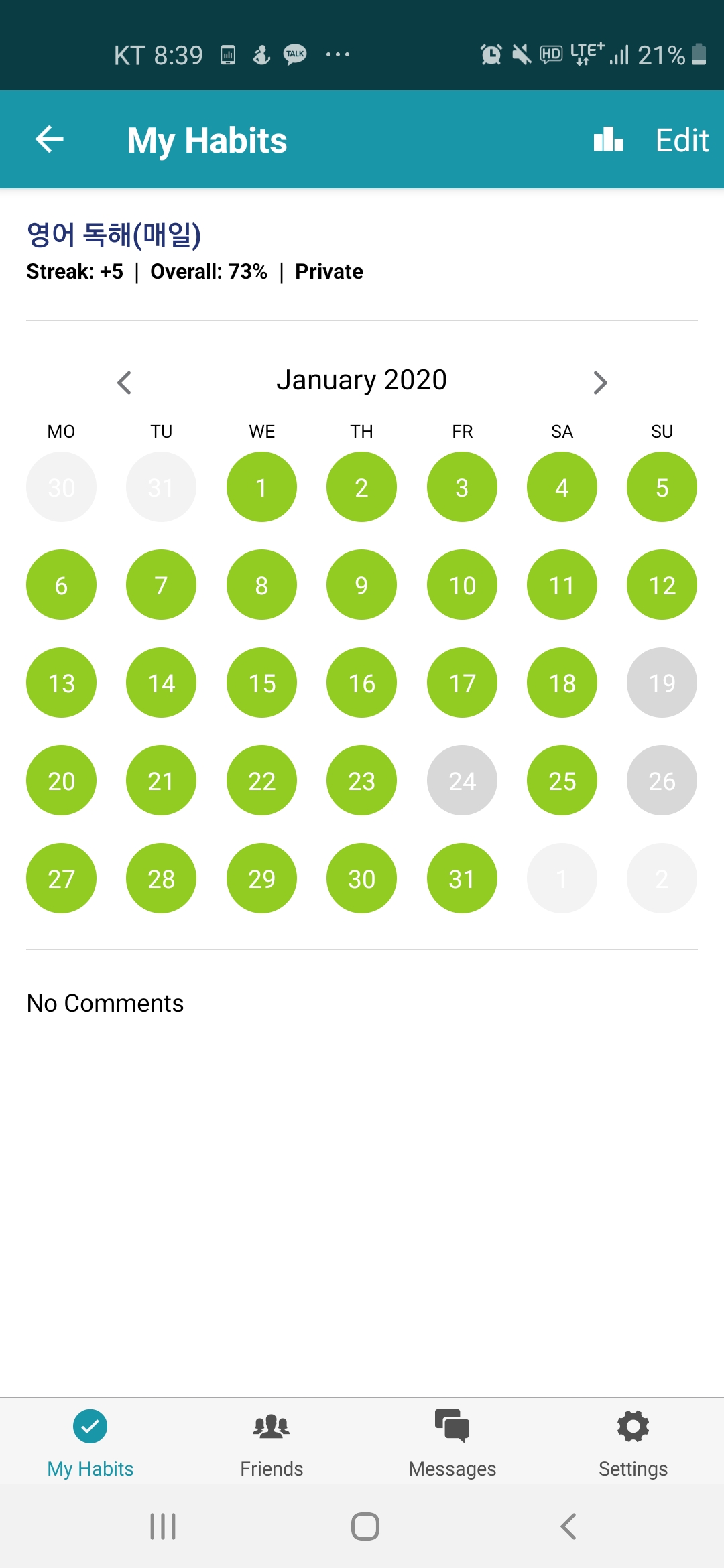Switch to the Friends tab
The width and height of the screenshot is (724, 1568).
[271, 1441]
